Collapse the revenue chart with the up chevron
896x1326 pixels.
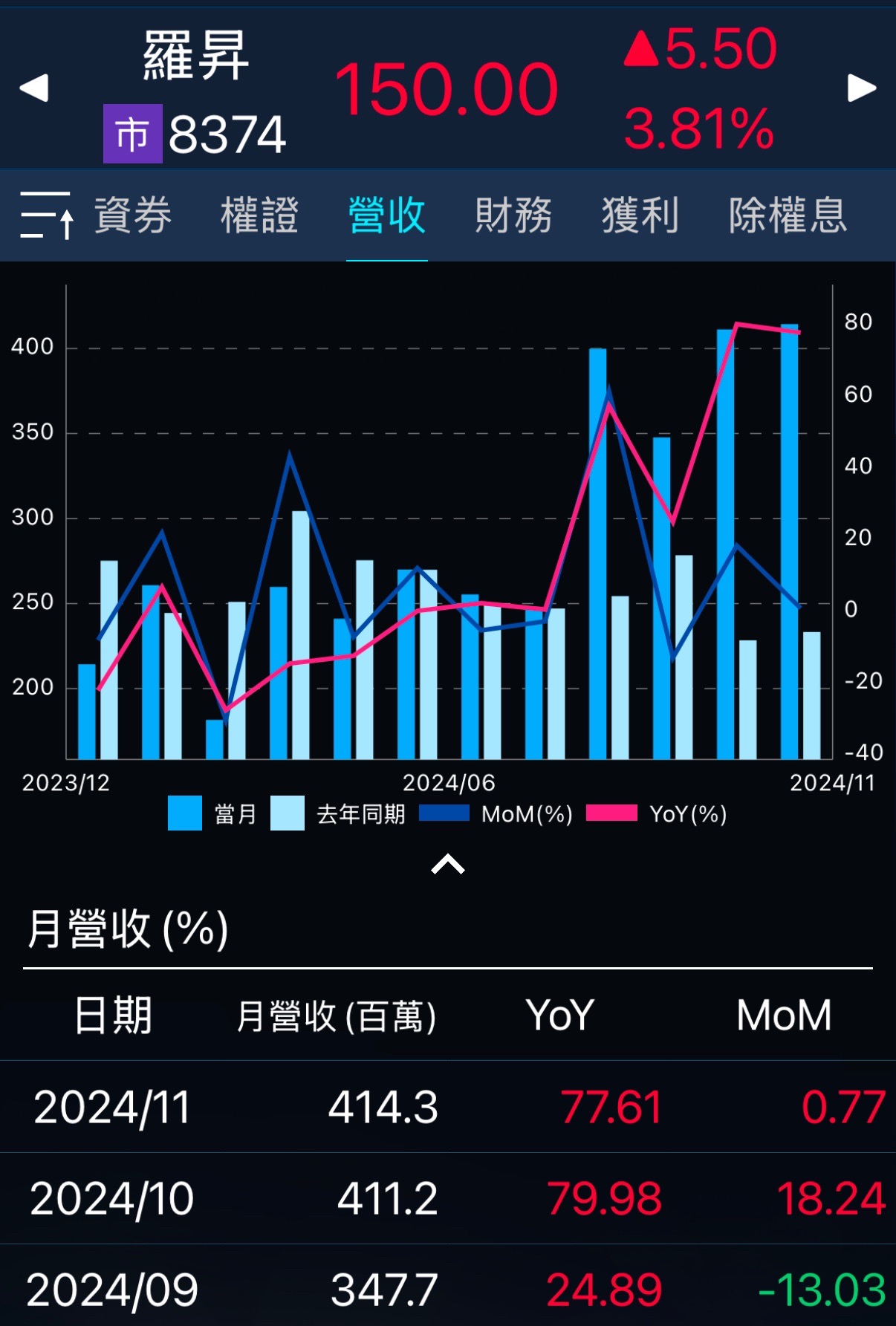point(448,865)
